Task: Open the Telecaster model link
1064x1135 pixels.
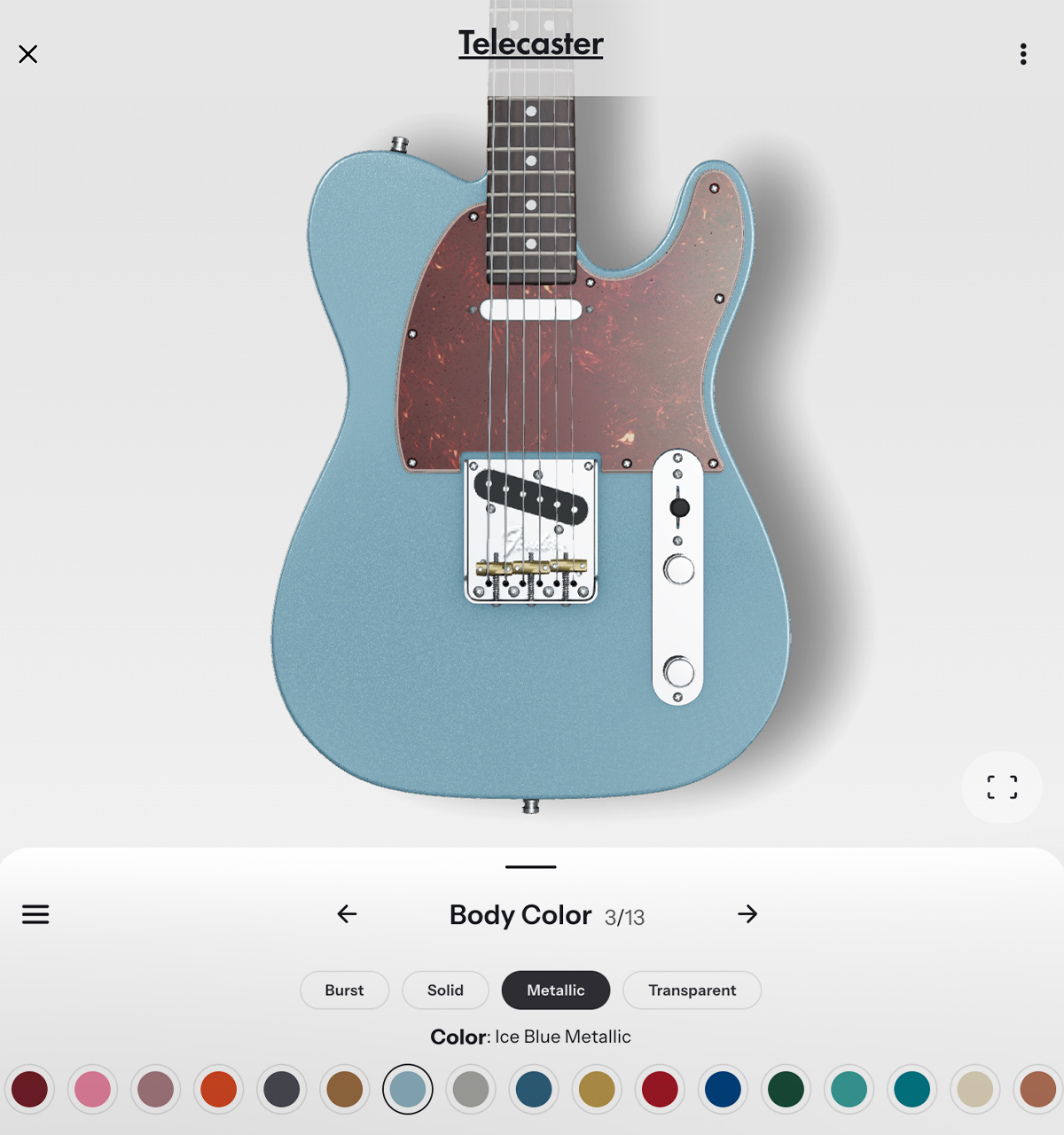Action: pyautogui.click(x=530, y=43)
